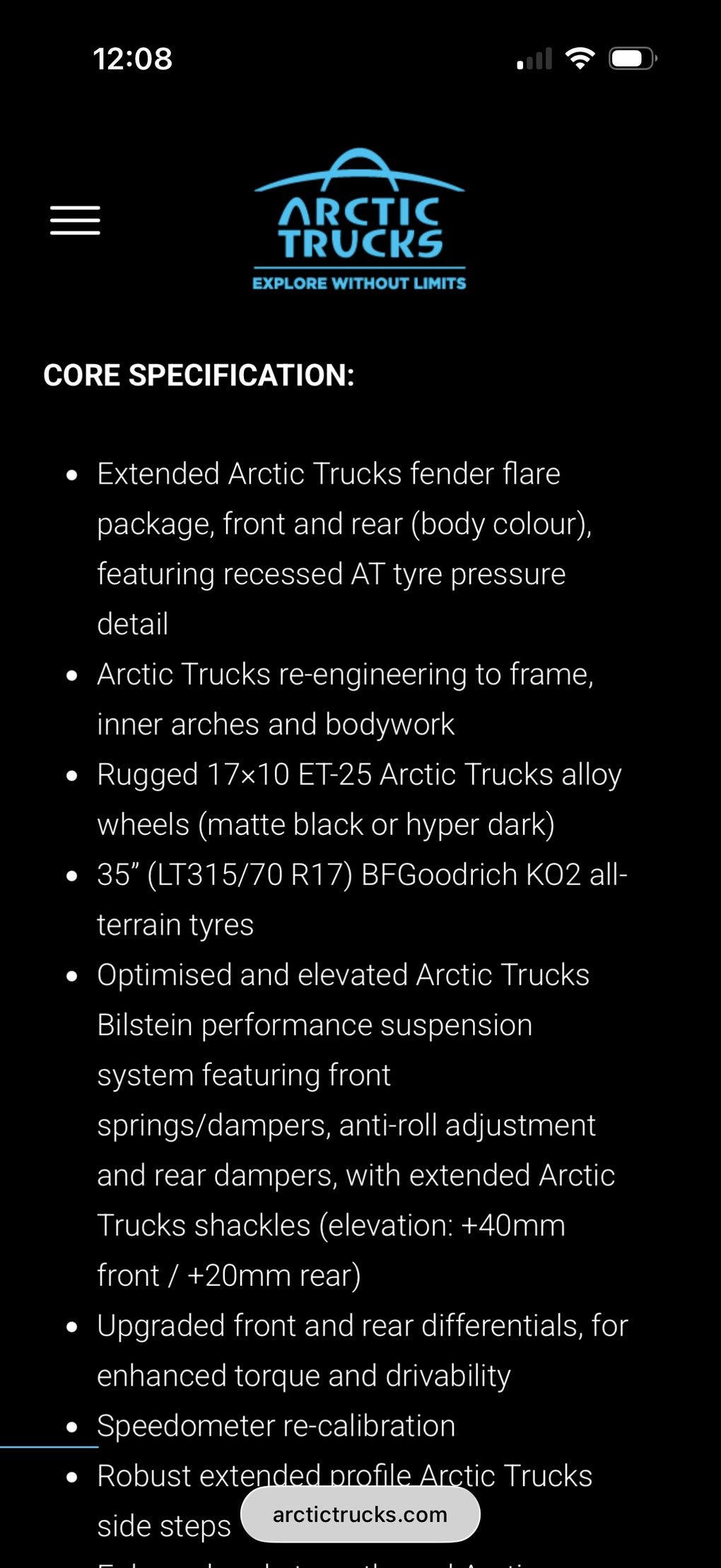Open the hamburger navigation menu
This screenshot has height=1568, width=721.
tap(75, 221)
